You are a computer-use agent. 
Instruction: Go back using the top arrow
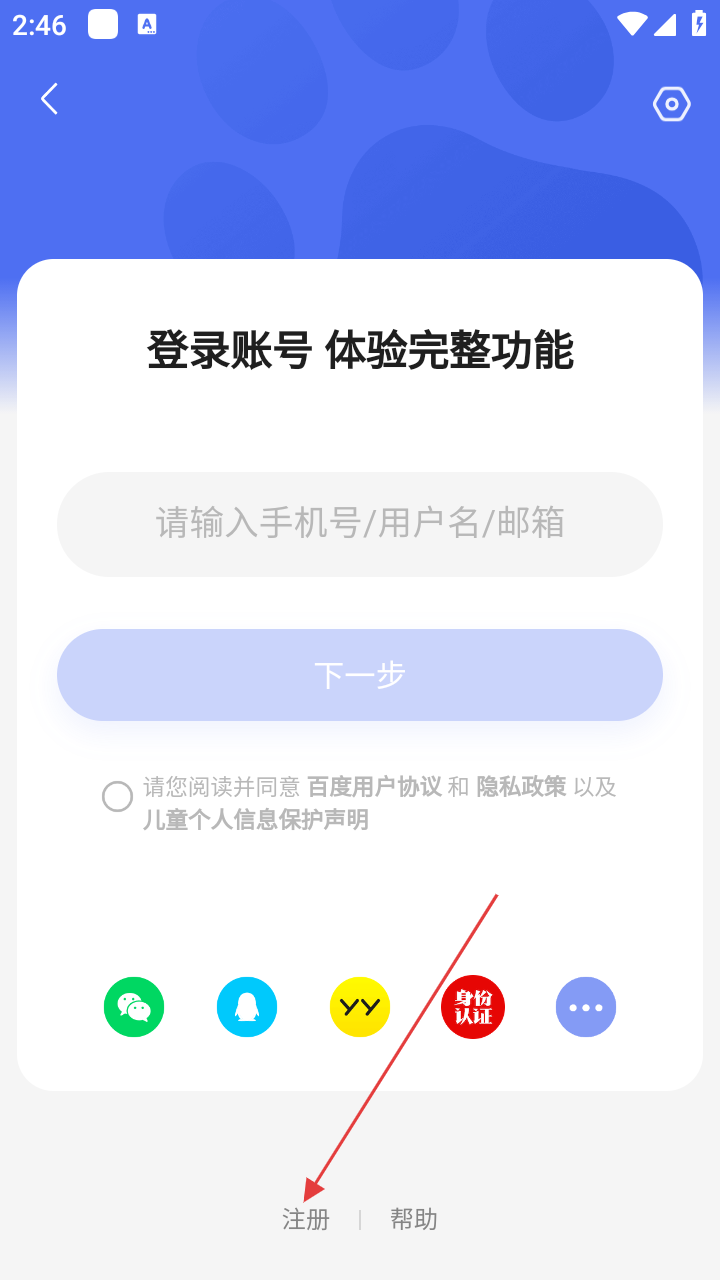[49, 99]
